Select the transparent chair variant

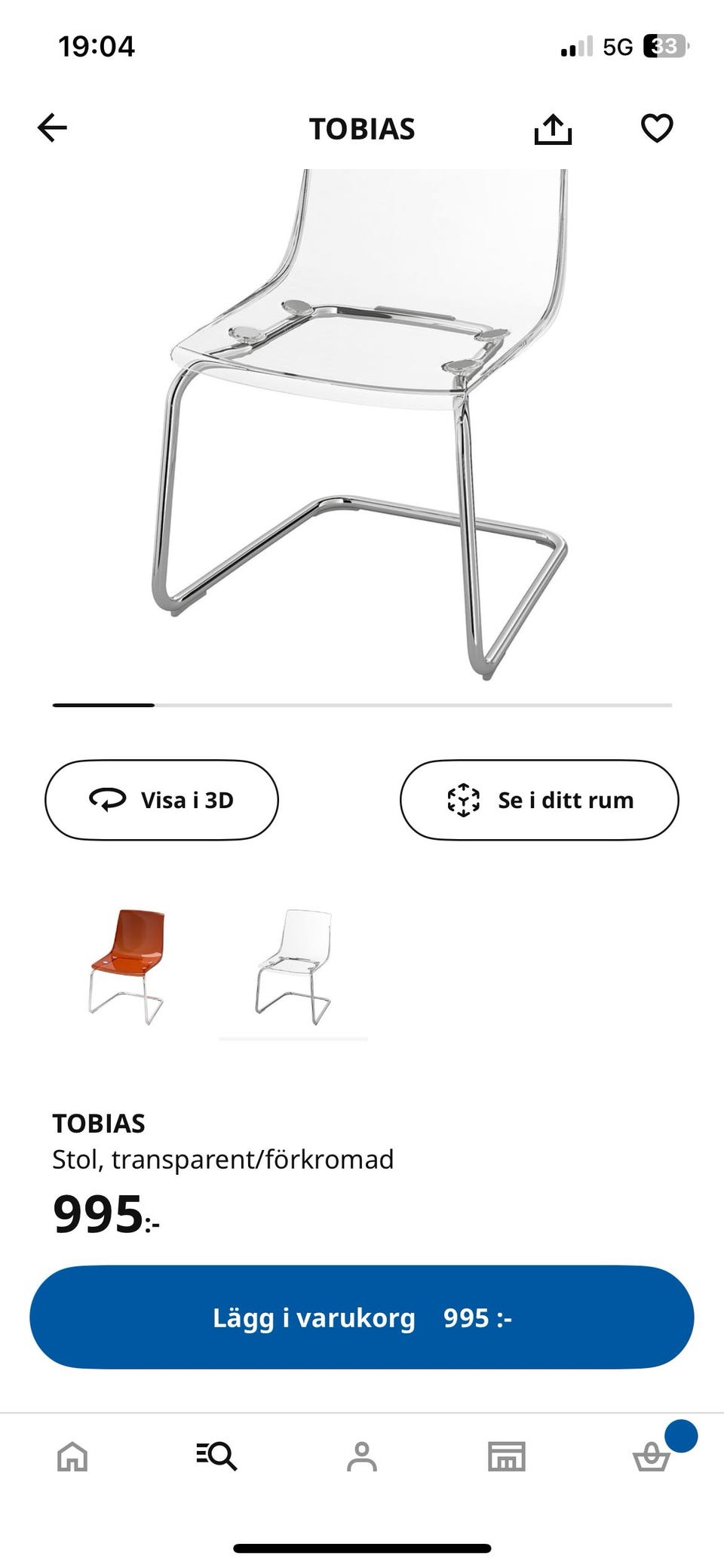pyautogui.click(x=294, y=967)
